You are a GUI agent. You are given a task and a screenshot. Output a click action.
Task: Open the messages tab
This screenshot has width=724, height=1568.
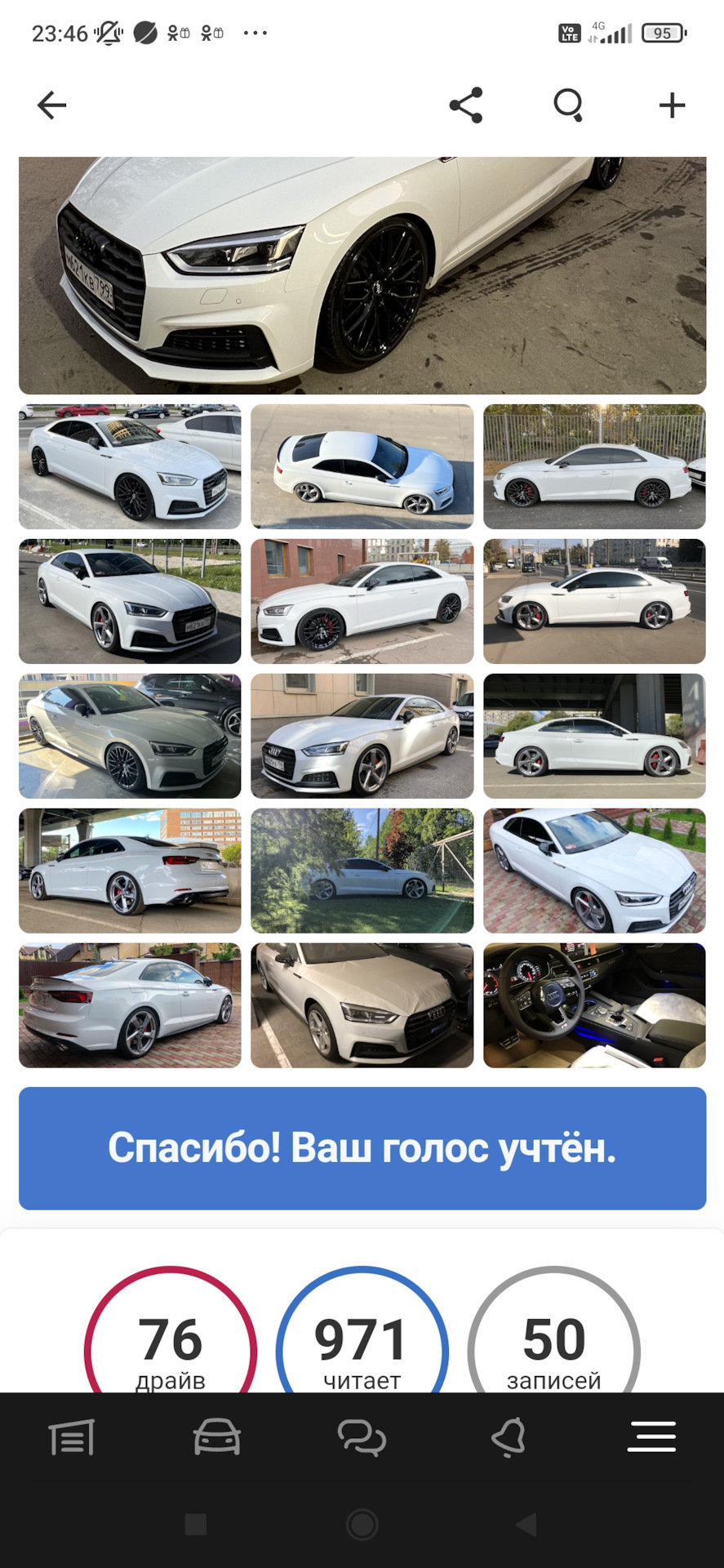coord(362,1437)
